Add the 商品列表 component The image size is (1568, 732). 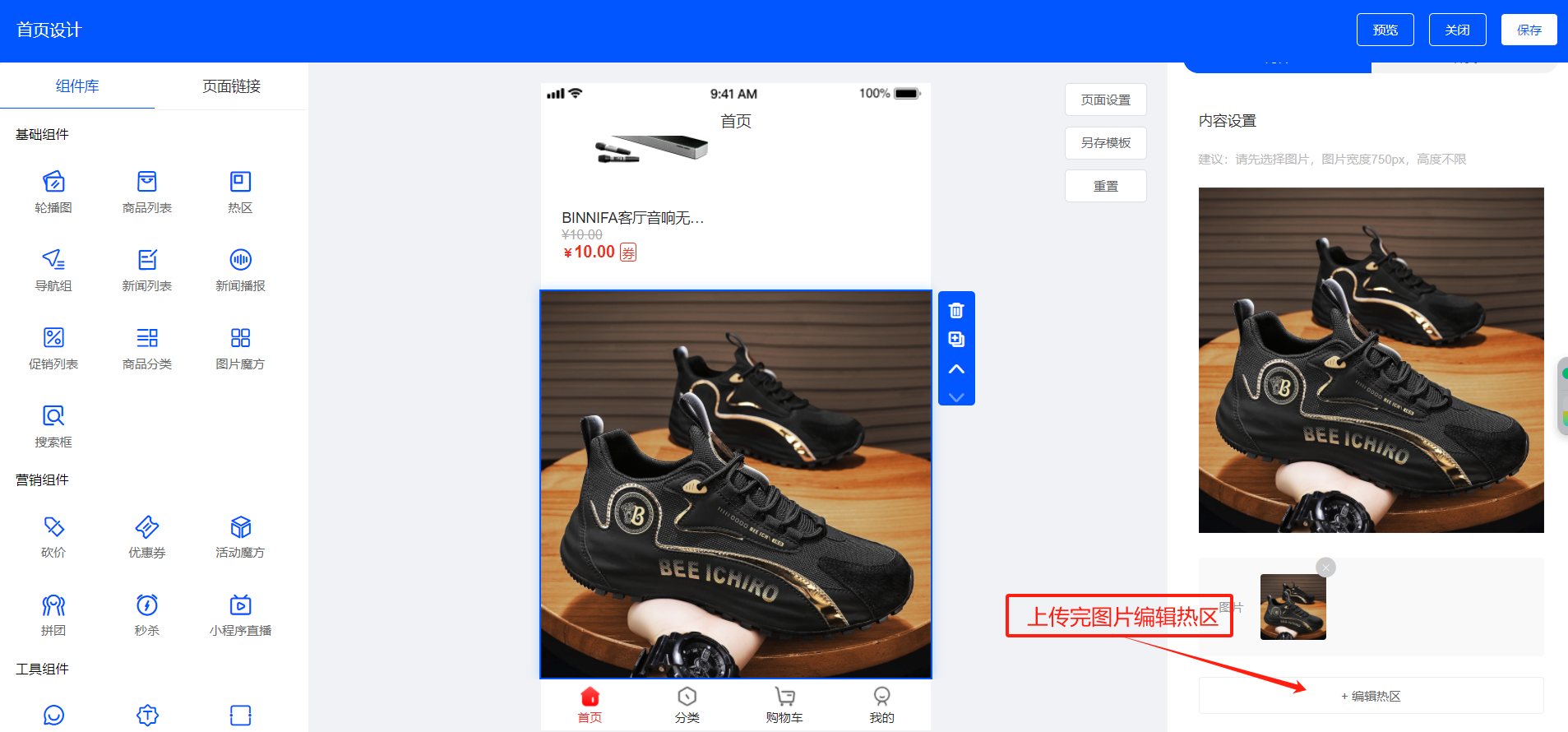(146, 191)
